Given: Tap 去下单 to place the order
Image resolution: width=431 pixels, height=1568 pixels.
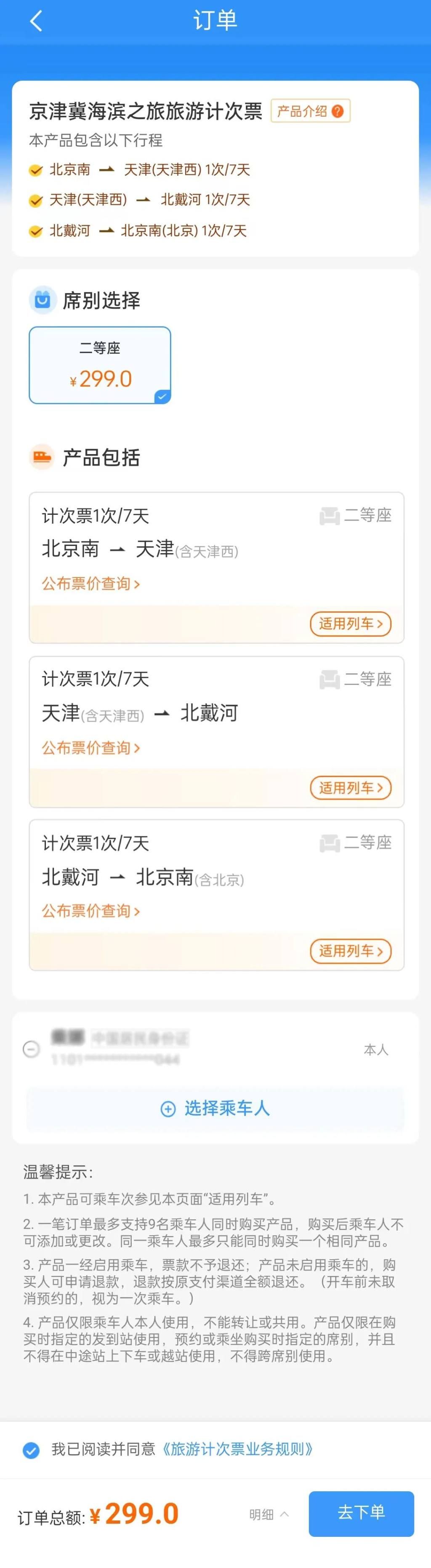Looking at the screenshot, I should pos(361,1513).
